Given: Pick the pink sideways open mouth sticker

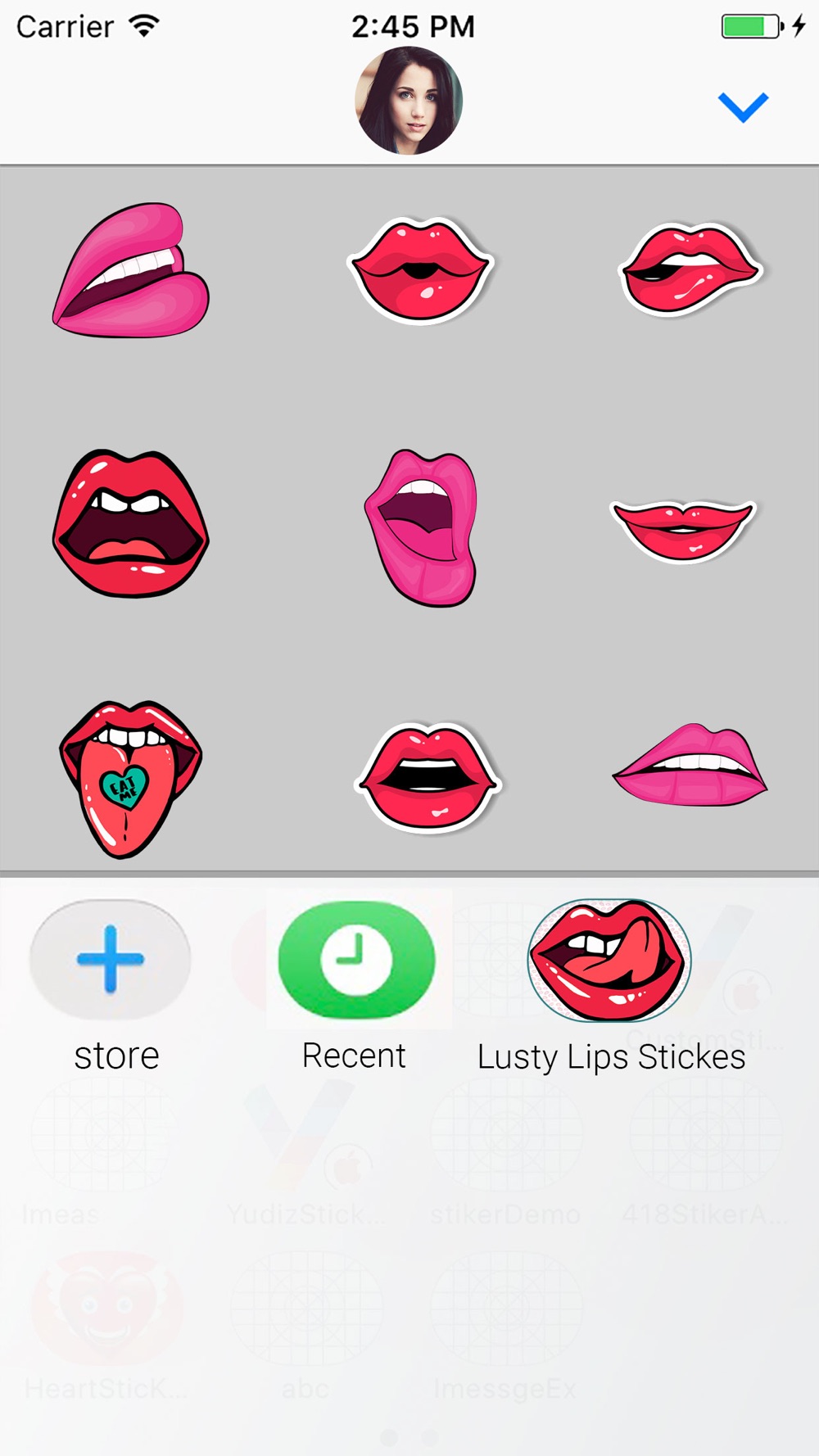Looking at the screenshot, I should (421, 528).
